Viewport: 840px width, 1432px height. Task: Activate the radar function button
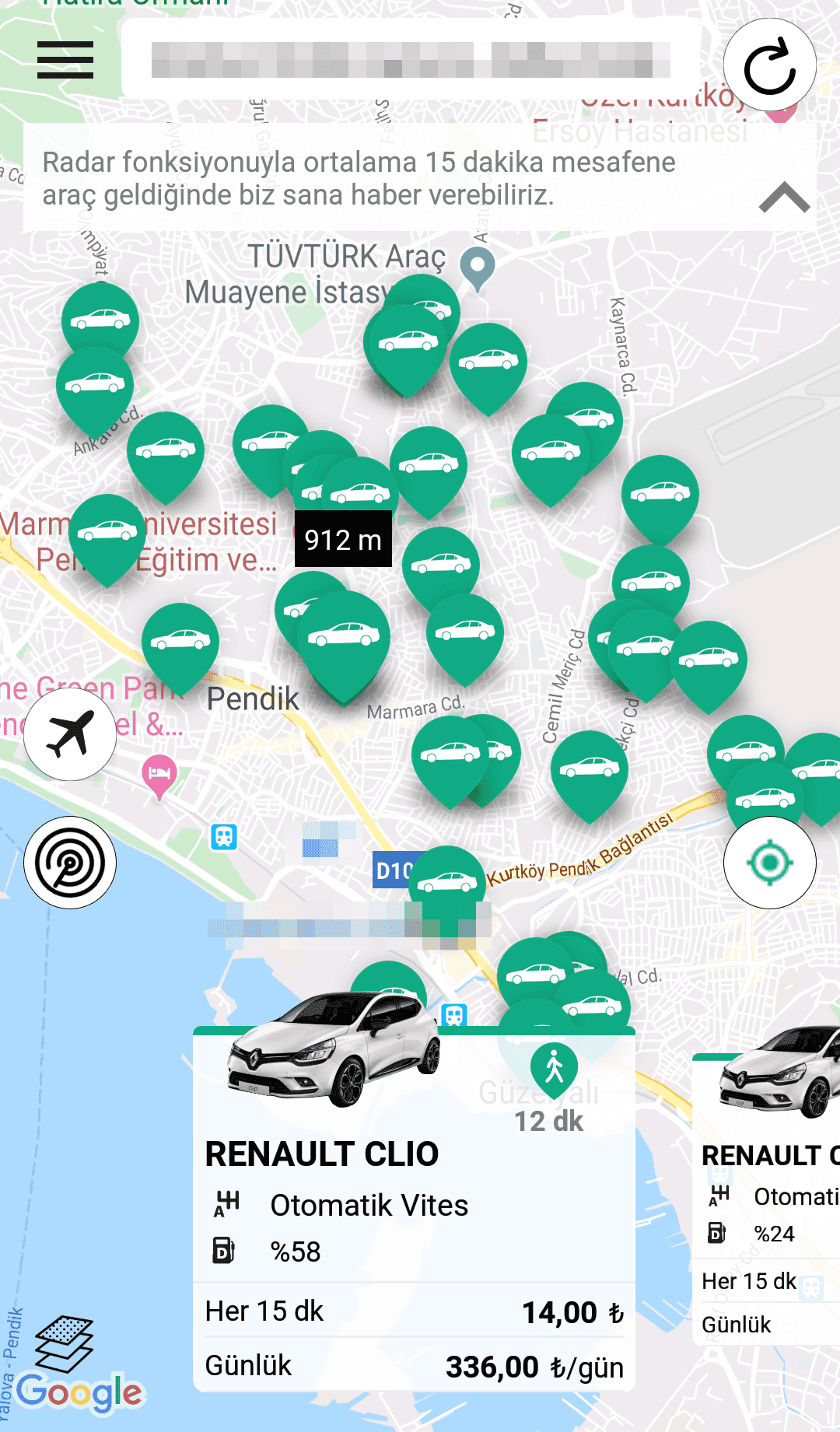click(70, 863)
